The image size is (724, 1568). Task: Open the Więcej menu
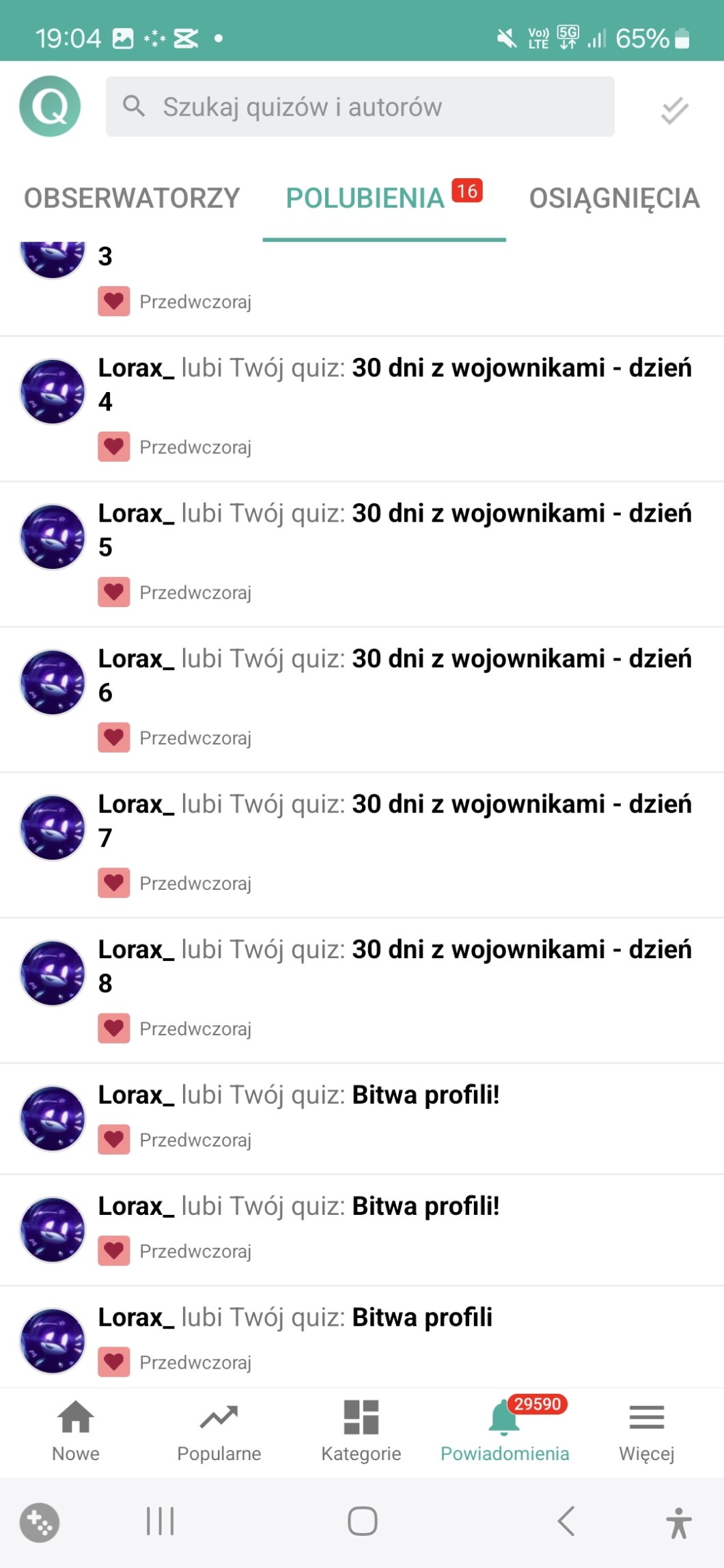646,1429
